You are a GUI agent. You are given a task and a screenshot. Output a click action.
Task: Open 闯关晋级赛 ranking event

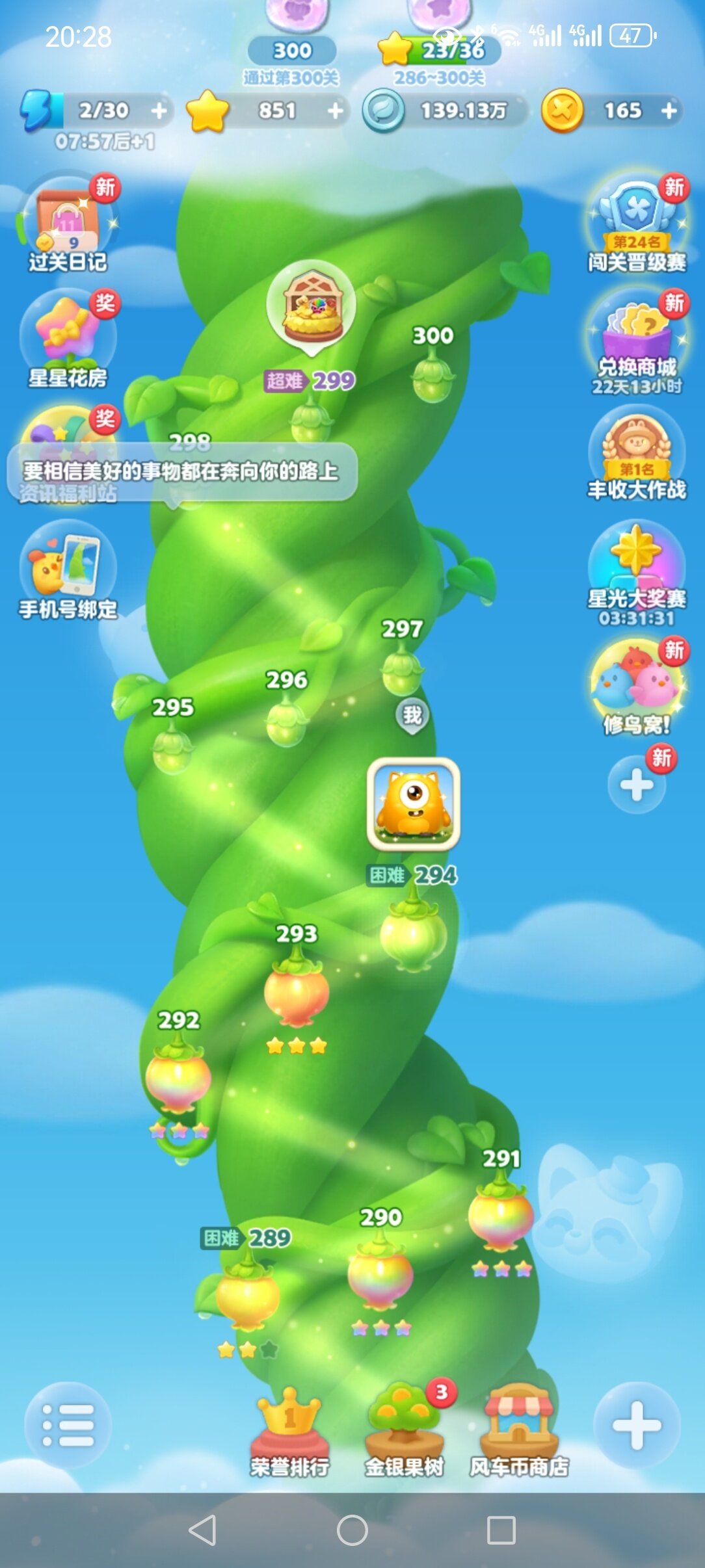click(x=636, y=221)
